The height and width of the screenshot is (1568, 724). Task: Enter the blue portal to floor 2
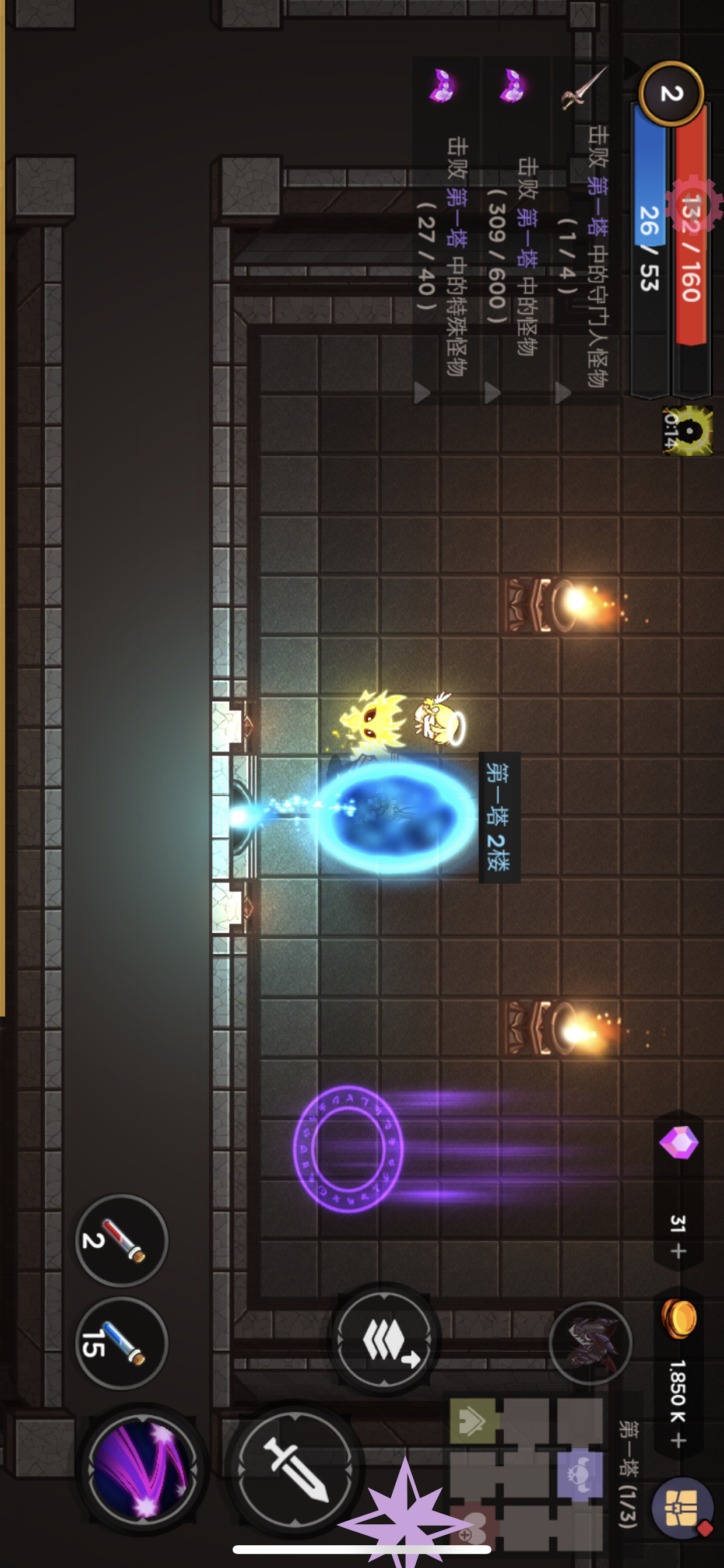point(395,817)
